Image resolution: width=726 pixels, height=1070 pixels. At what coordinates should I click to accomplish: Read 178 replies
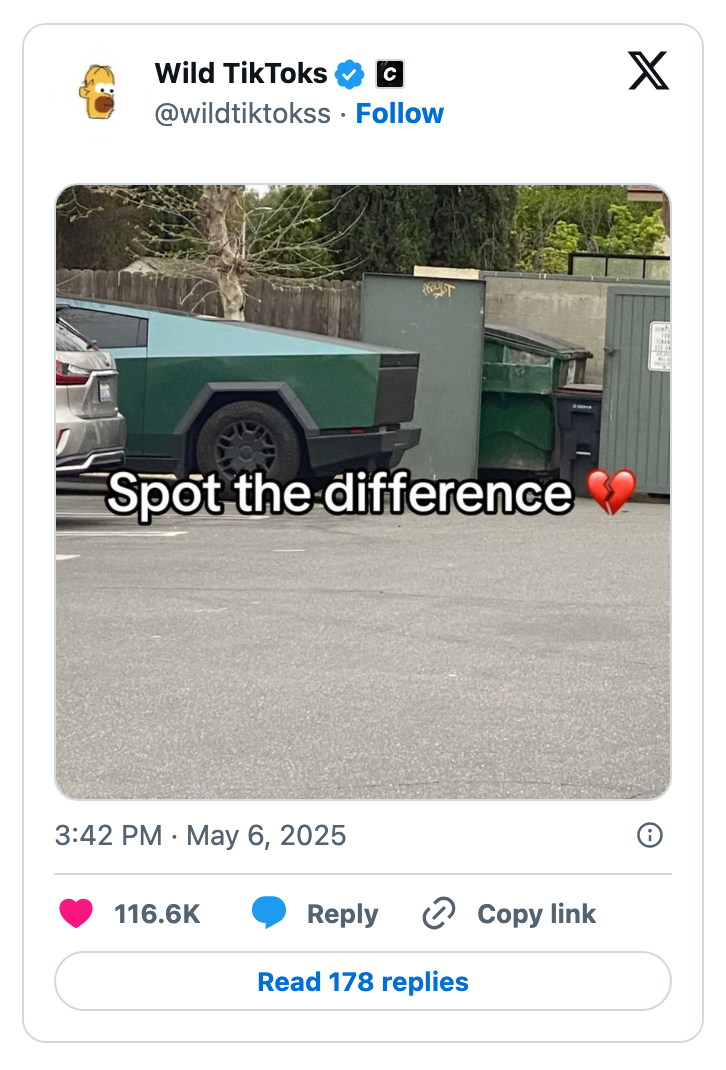coord(363,981)
